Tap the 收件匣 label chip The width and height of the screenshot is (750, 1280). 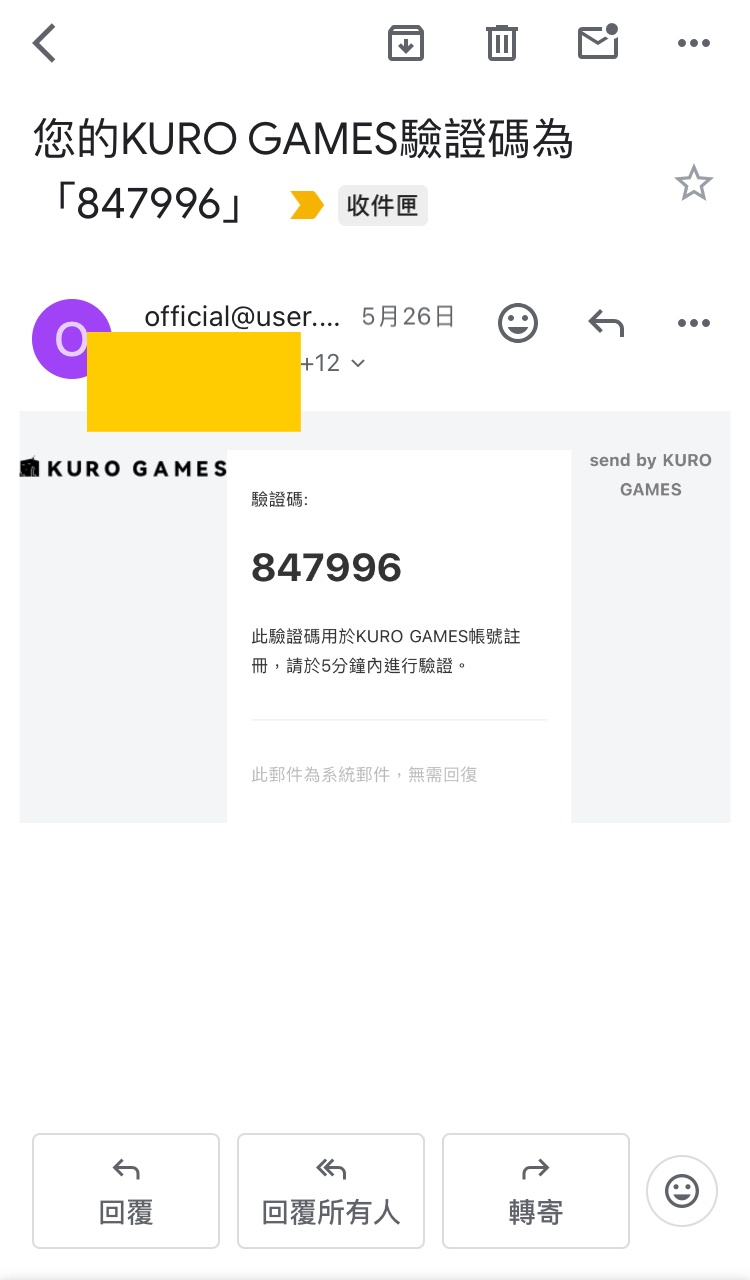click(x=382, y=206)
